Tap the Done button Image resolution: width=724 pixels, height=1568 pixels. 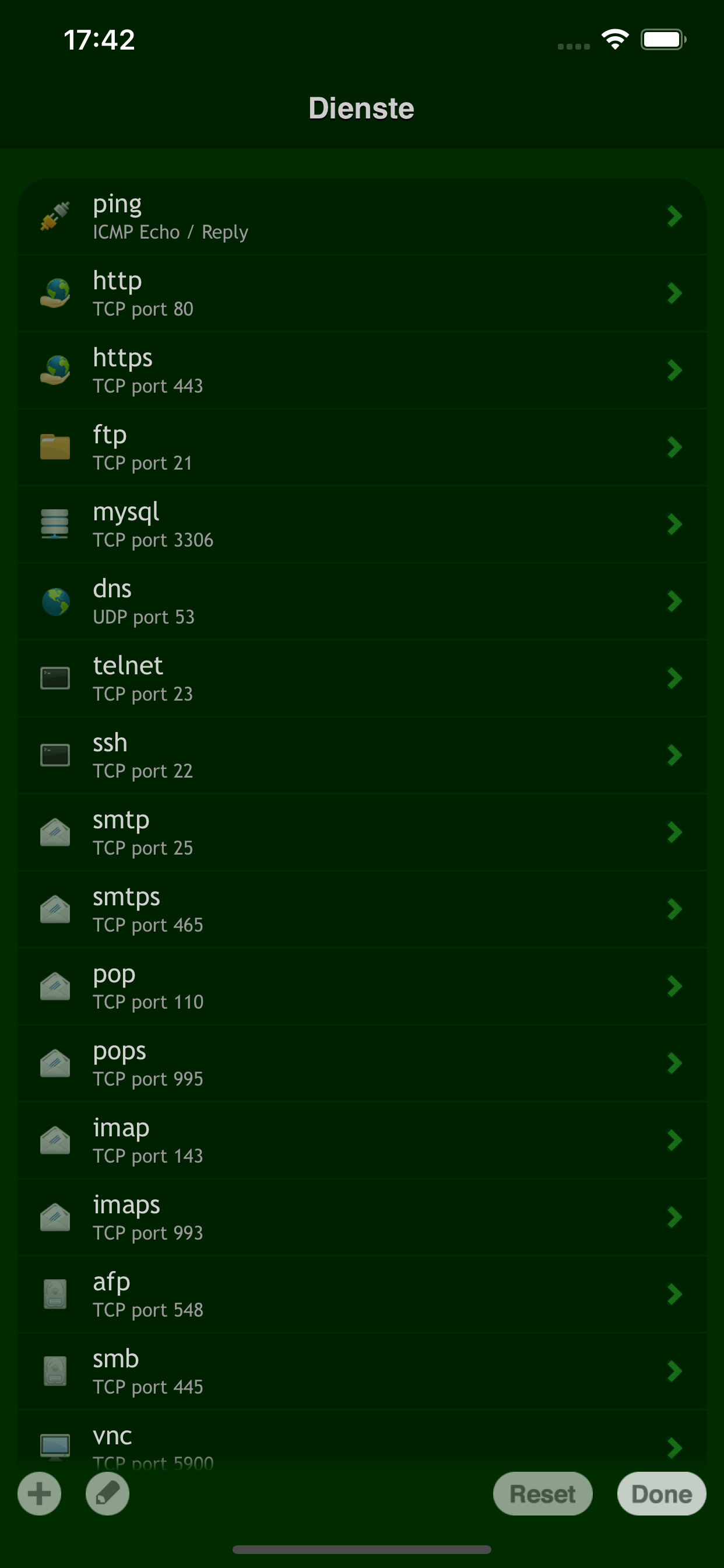(x=660, y=1494)
